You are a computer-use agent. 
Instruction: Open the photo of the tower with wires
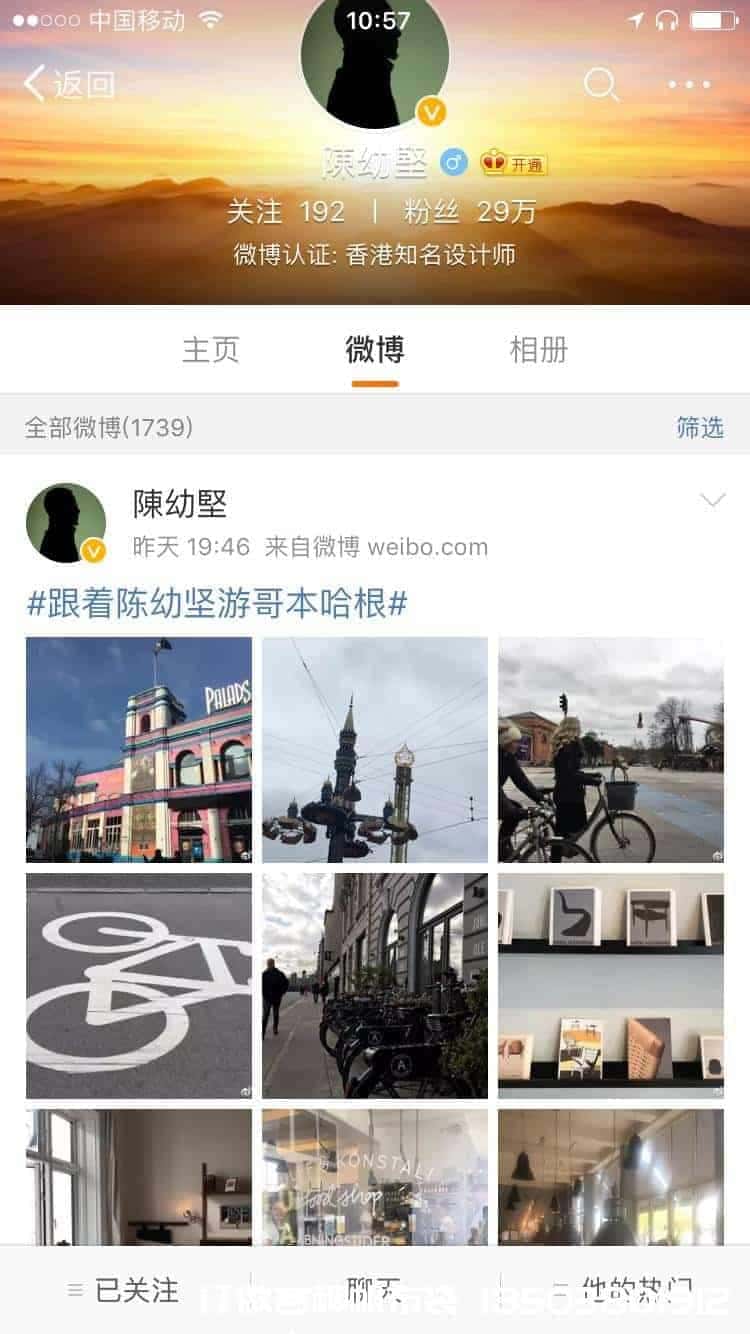[x=375, y=749]
